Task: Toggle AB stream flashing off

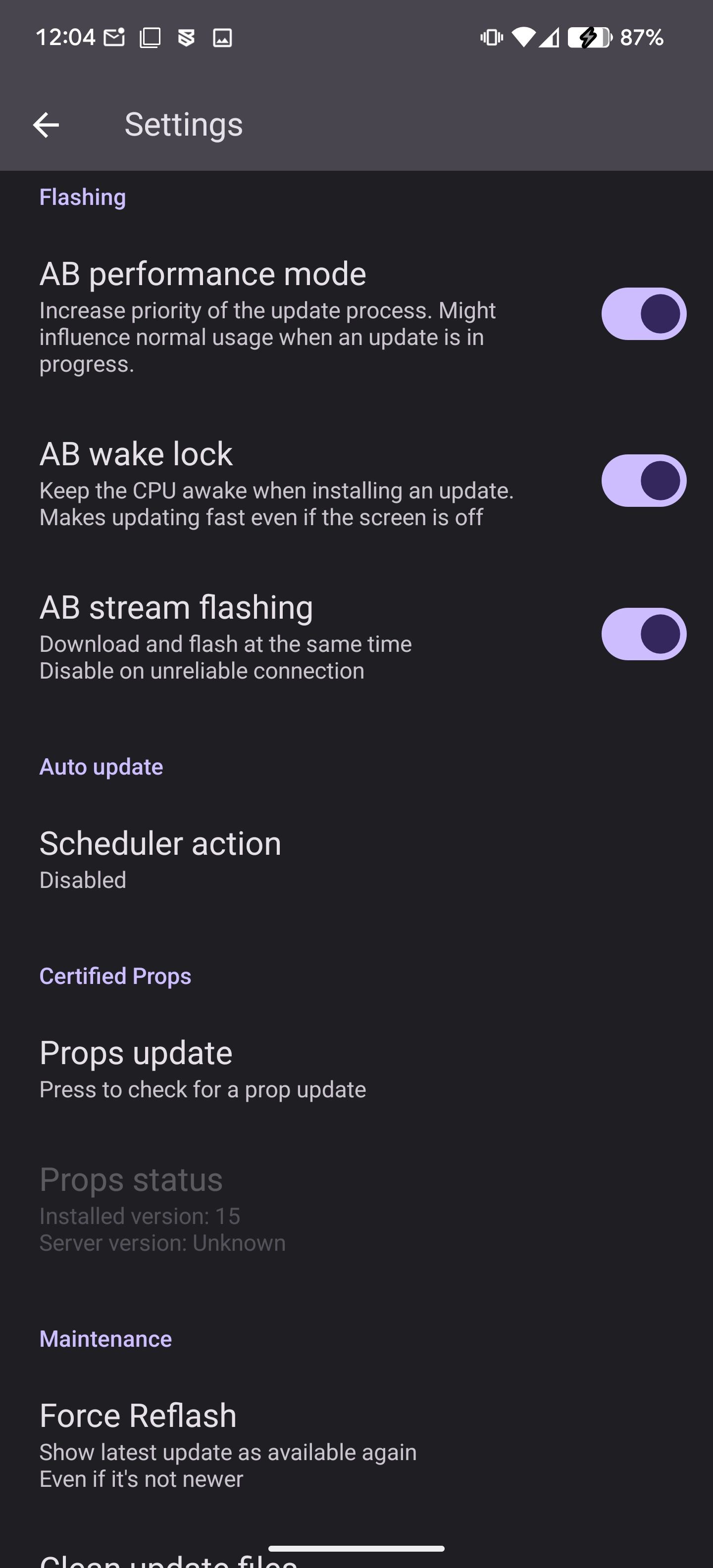Action: [x=643, y=634]
